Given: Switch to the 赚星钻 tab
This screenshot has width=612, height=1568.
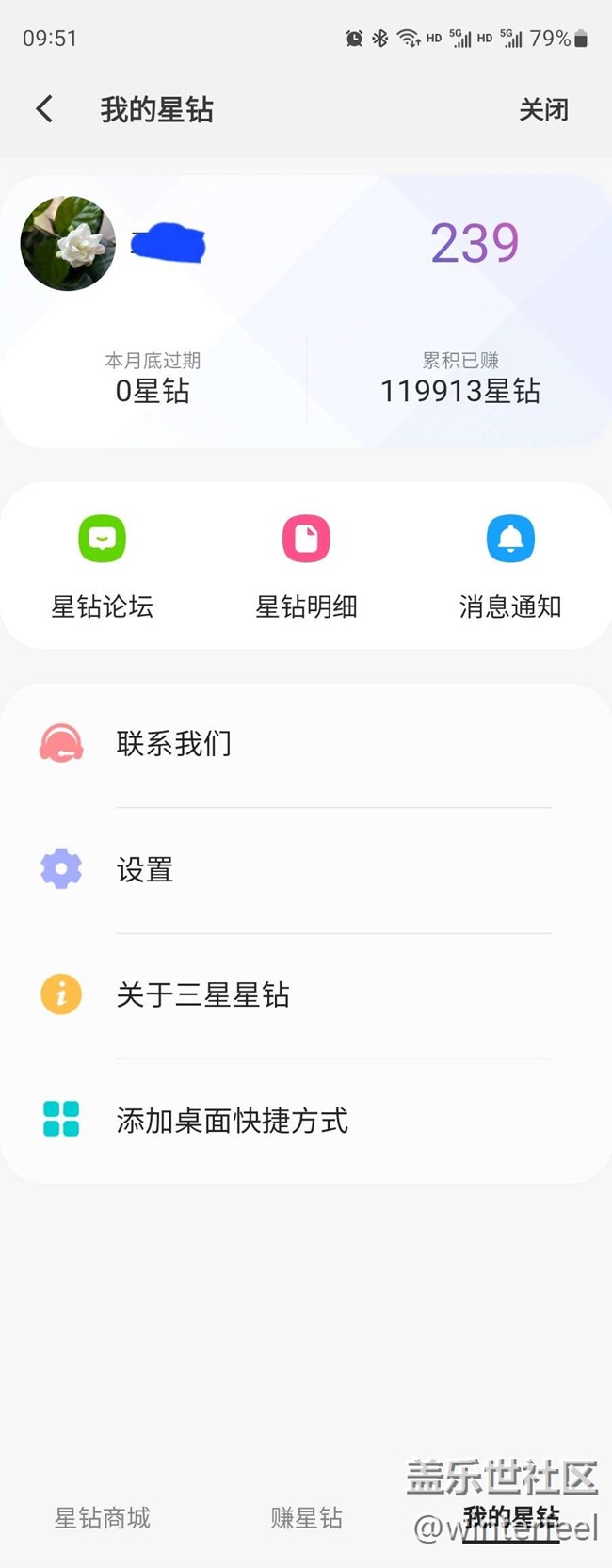Looking at the screenshot, I should click(x=306, y=1518).
